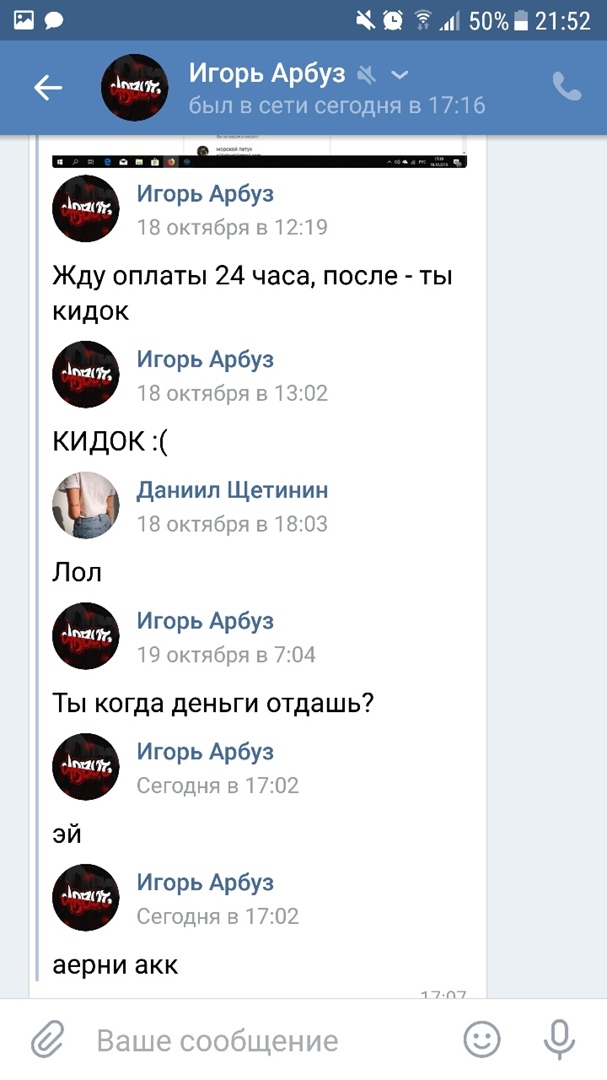Expand the chat options chevron near name
This screenshot has width=607, height=1080.
tap(400, 75)
